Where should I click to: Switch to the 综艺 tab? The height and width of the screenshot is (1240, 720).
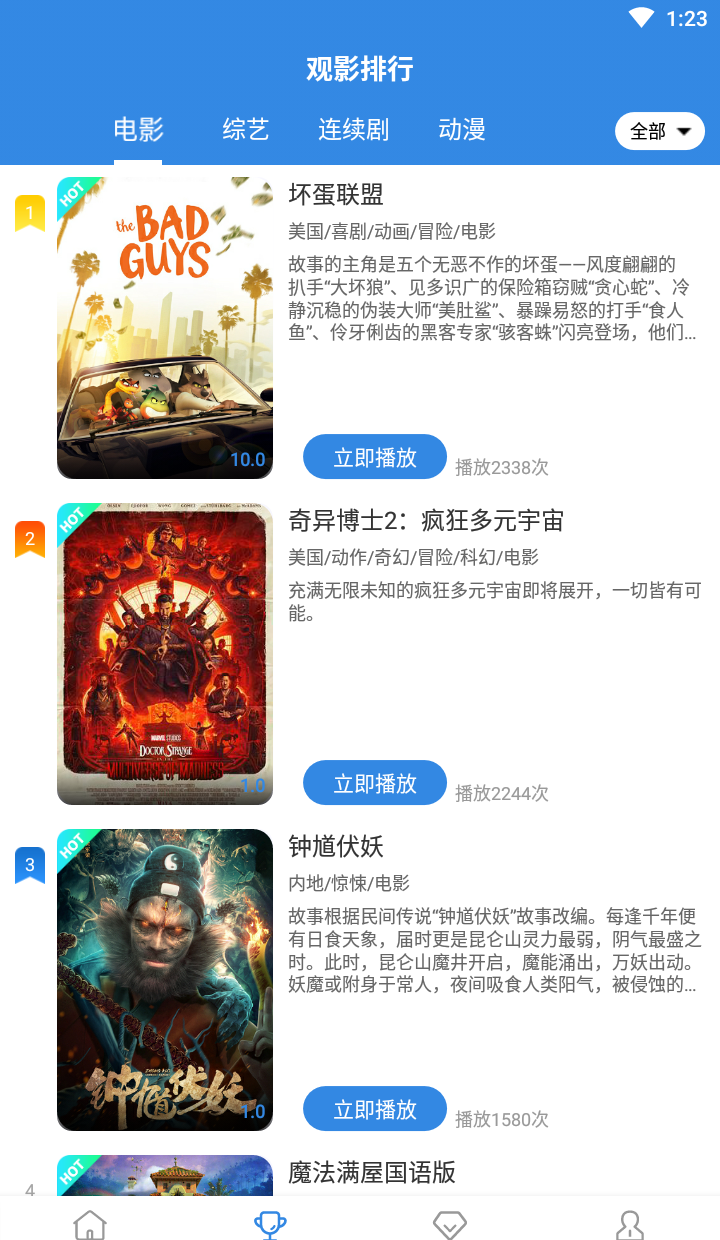246,130
